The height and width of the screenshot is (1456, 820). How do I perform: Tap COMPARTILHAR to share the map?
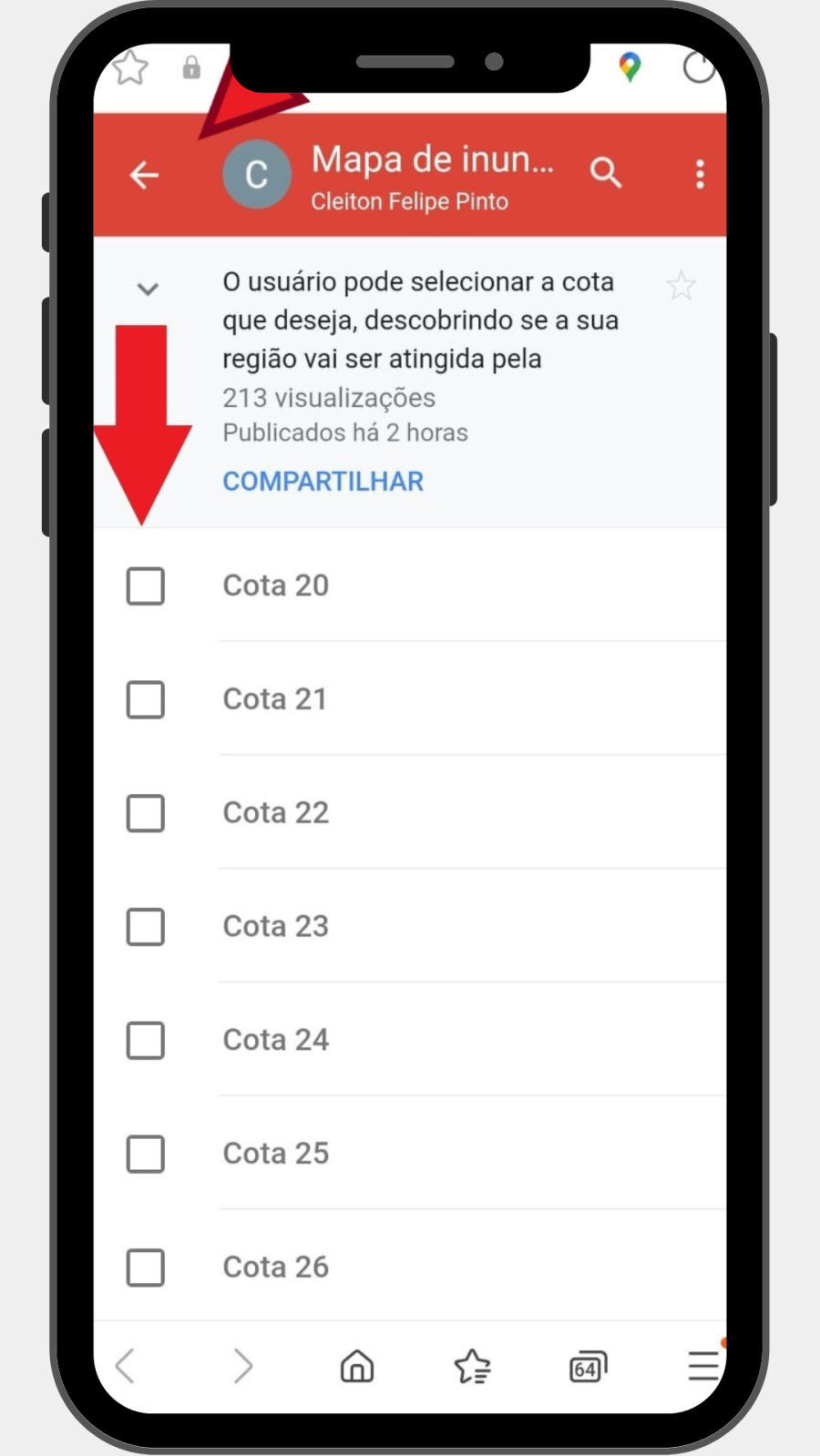pos(323,481)
